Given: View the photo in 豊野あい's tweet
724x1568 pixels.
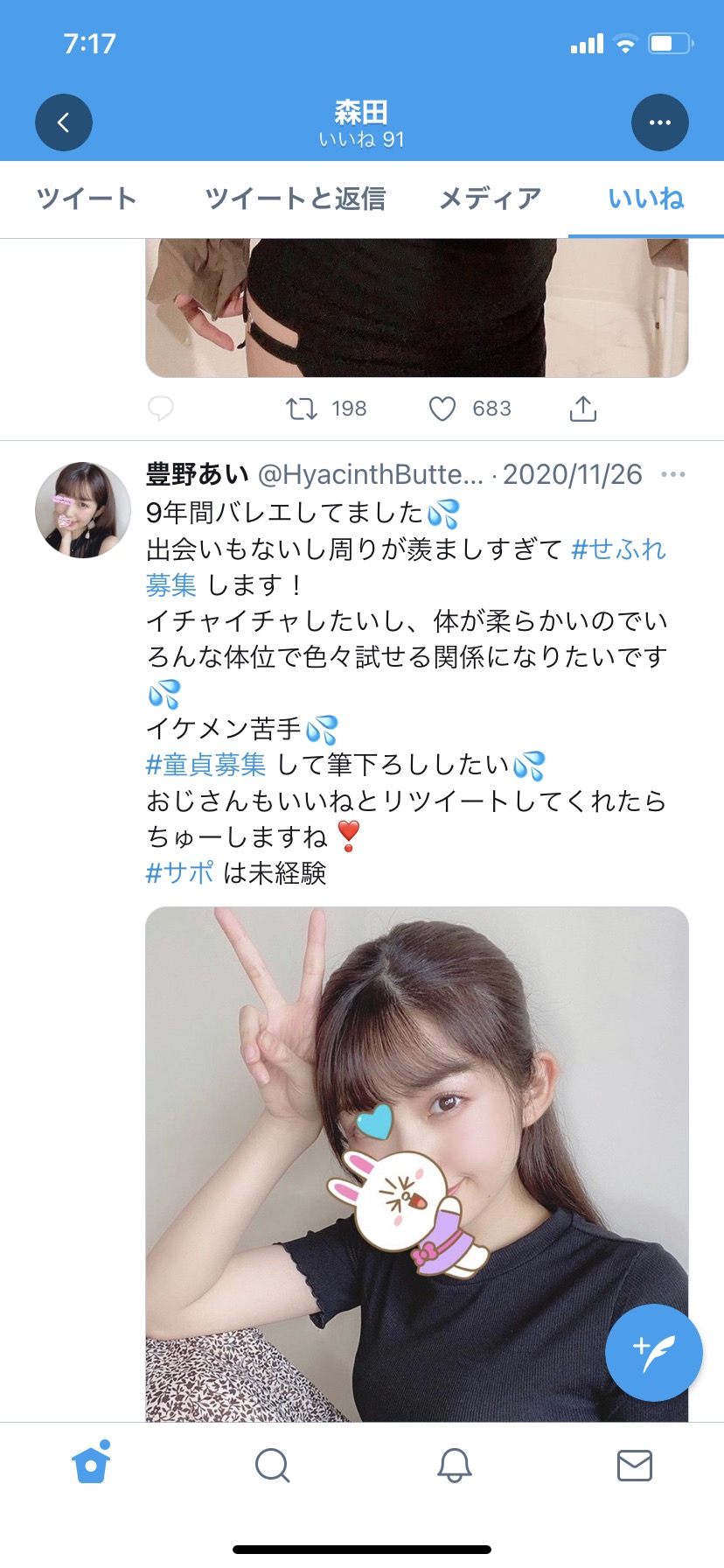Looking at the screenshot, I should 417,1164.
